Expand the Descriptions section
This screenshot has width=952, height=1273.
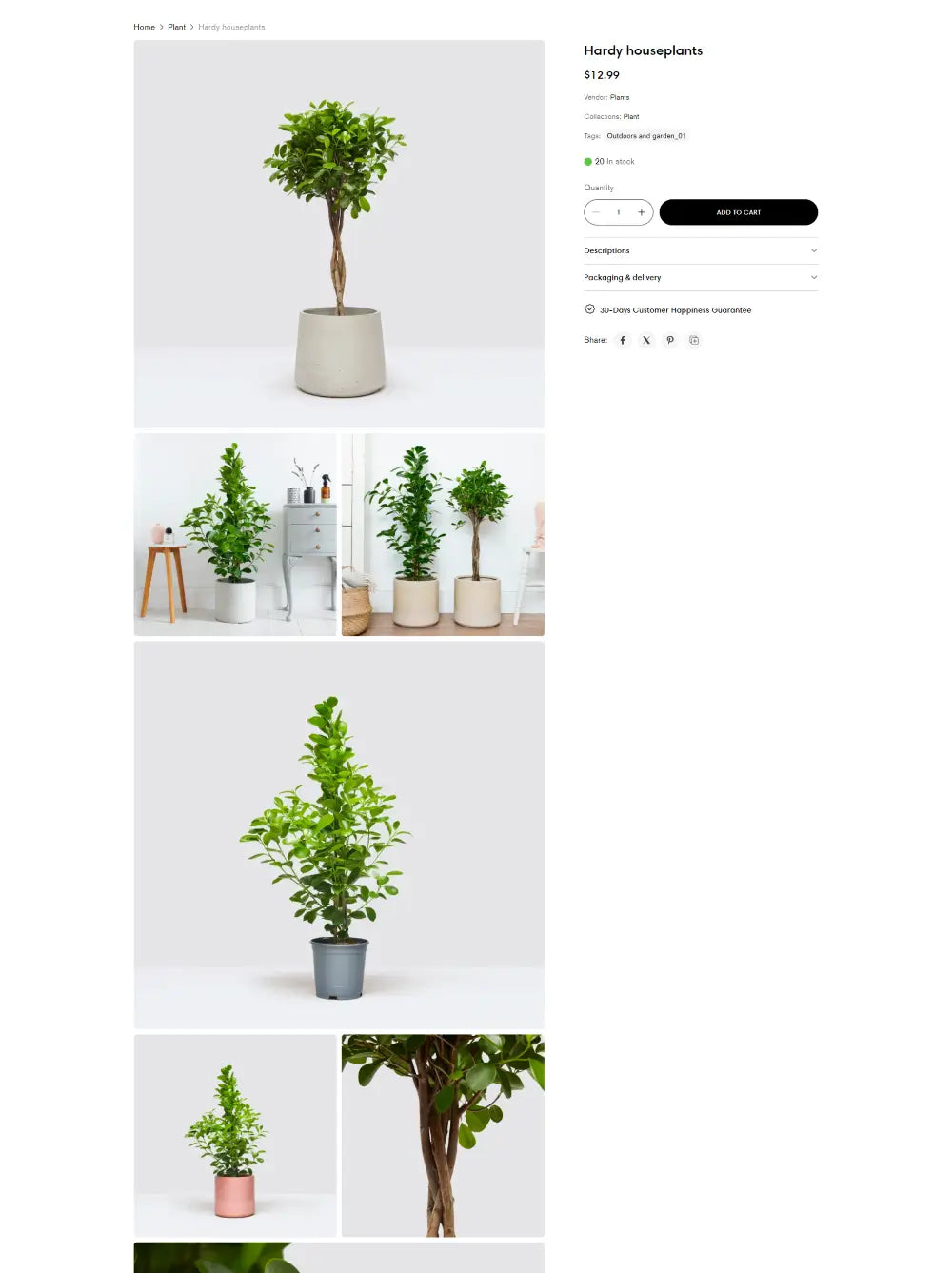pyautogui.click(x=701, y=250)
